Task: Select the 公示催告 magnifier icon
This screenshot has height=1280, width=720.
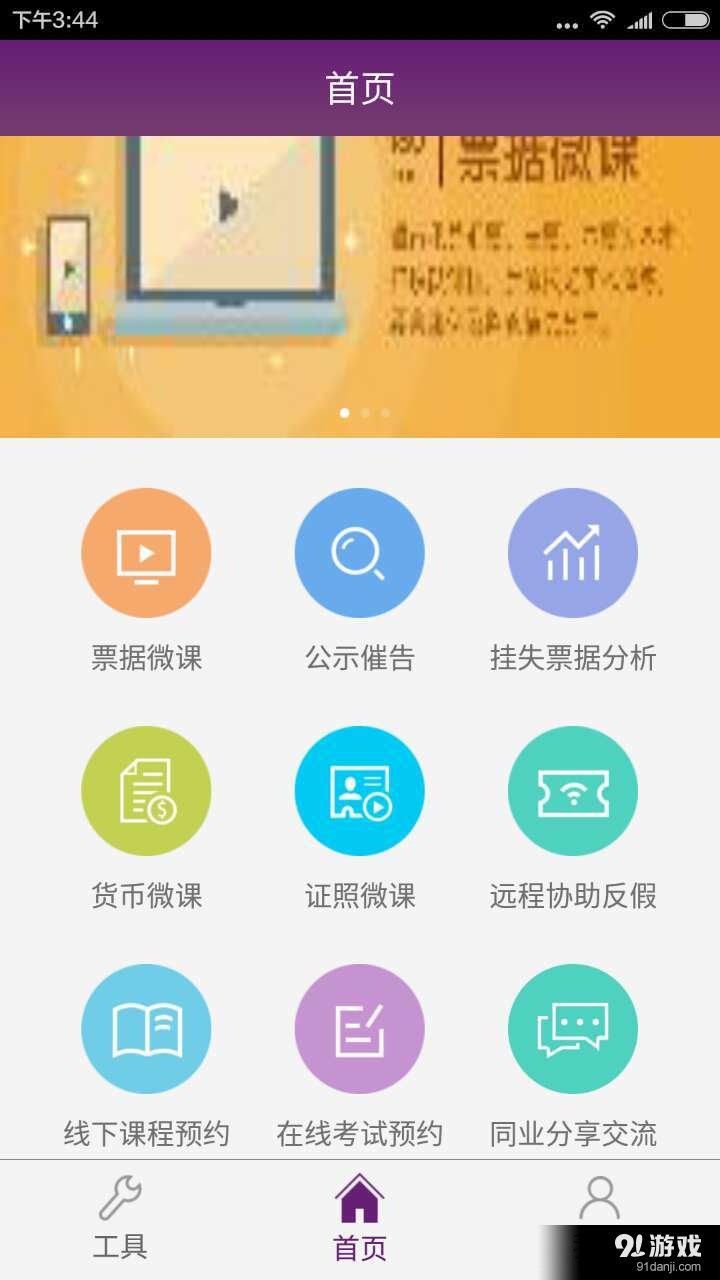Action: pyautogui.click(x=360, y=552)
